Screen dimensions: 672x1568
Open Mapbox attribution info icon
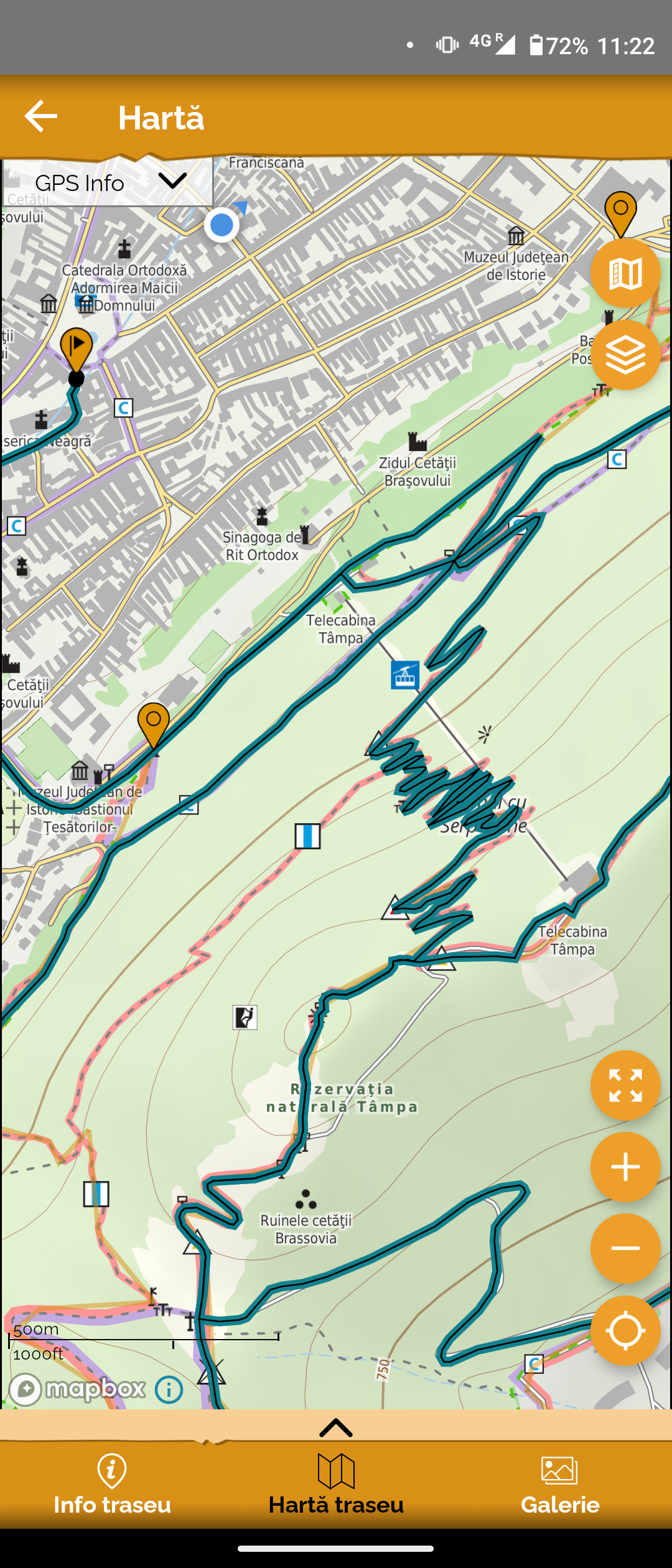click(x=169, y=1389)
